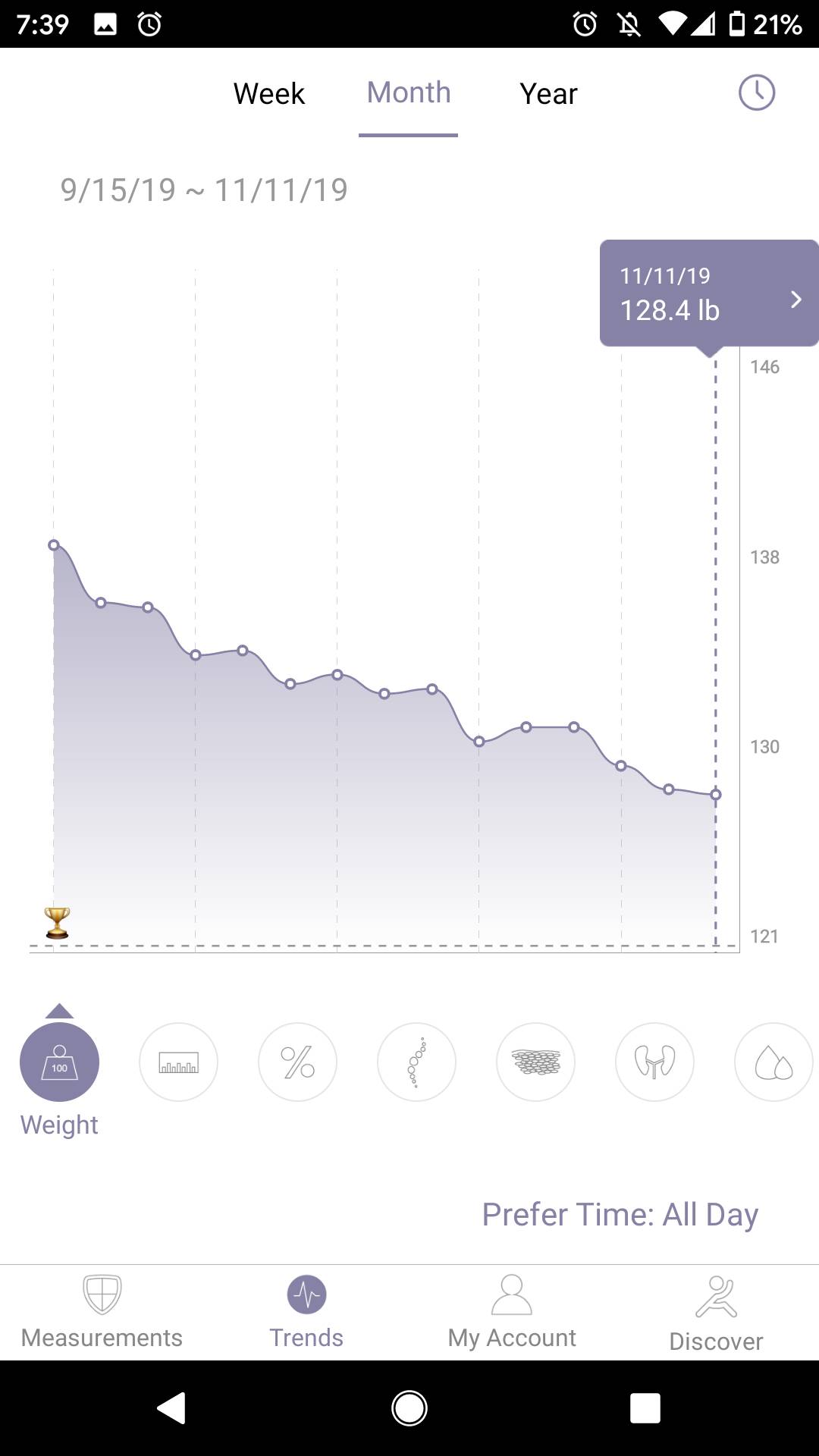819x1456 pixels.
Task: Switch to the Week tab
Action: point(269,93)
